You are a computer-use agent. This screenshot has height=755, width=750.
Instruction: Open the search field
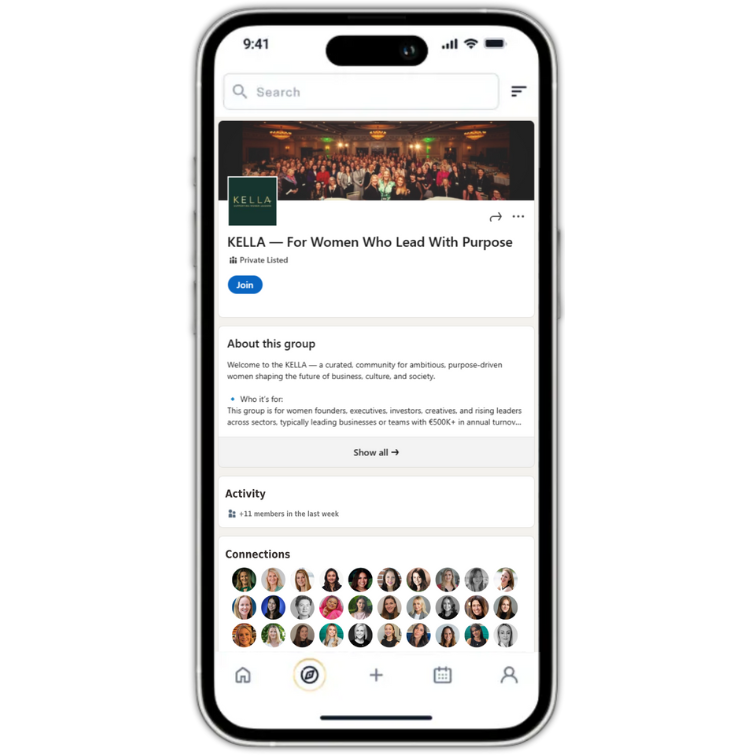pos(360,92)
